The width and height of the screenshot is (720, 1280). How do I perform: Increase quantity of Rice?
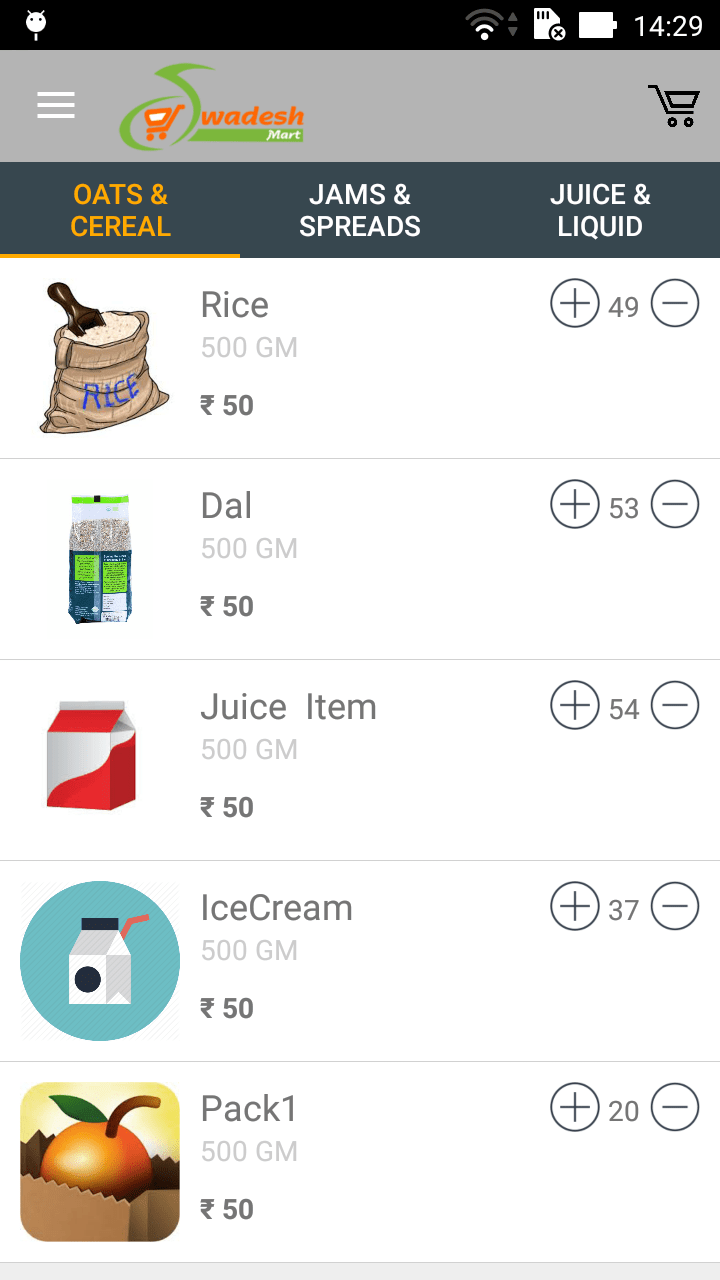(574, 303)
